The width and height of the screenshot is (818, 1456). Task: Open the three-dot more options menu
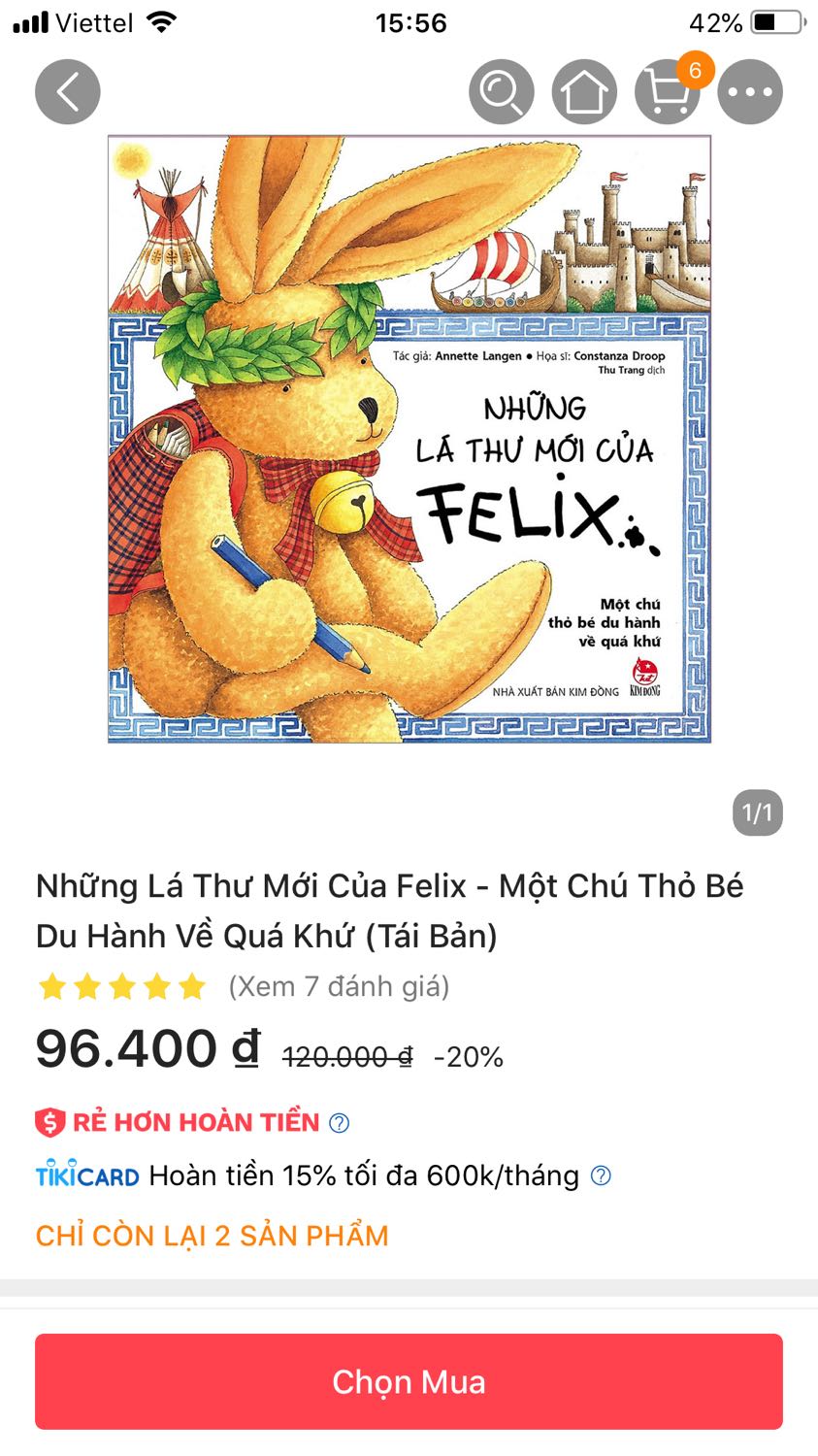(750, 91)
